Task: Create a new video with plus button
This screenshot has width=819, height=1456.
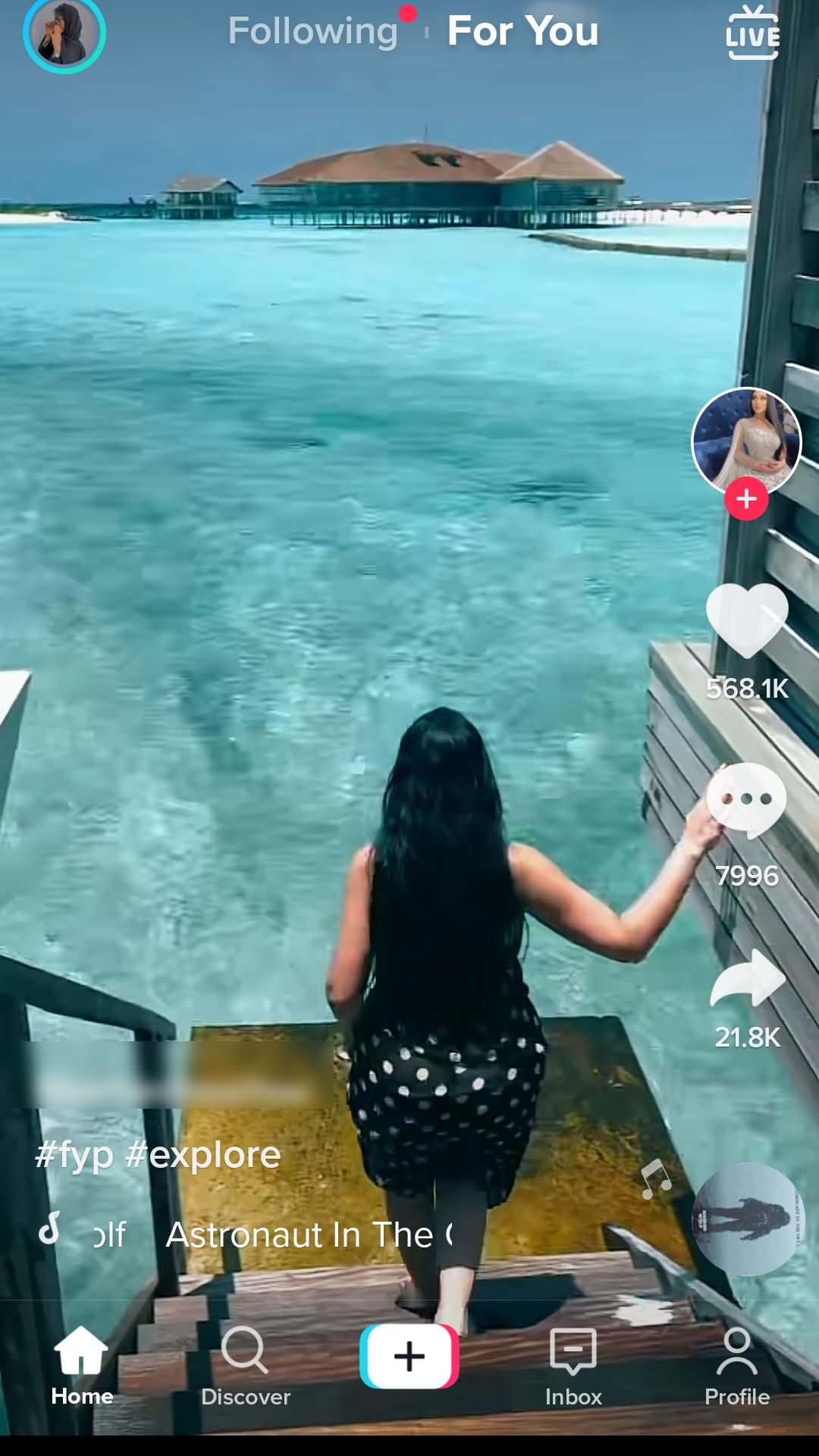Action: coord(409,1357)
